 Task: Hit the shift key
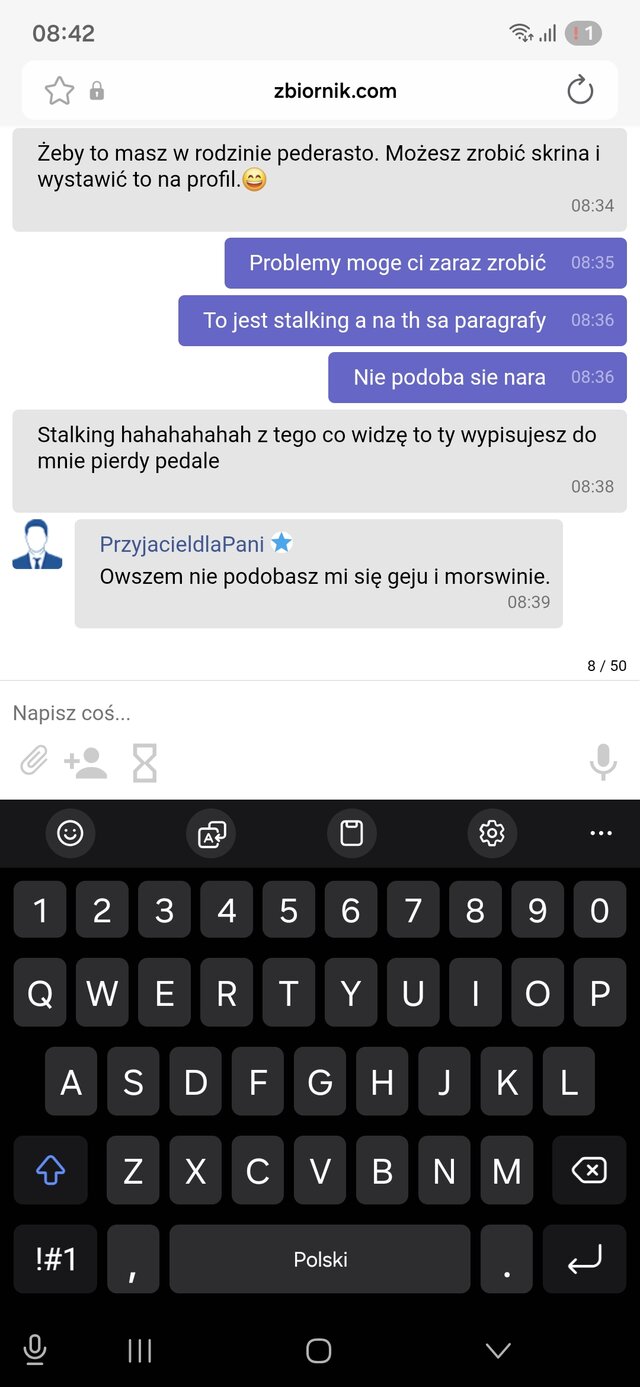(x=50, y=1169)
